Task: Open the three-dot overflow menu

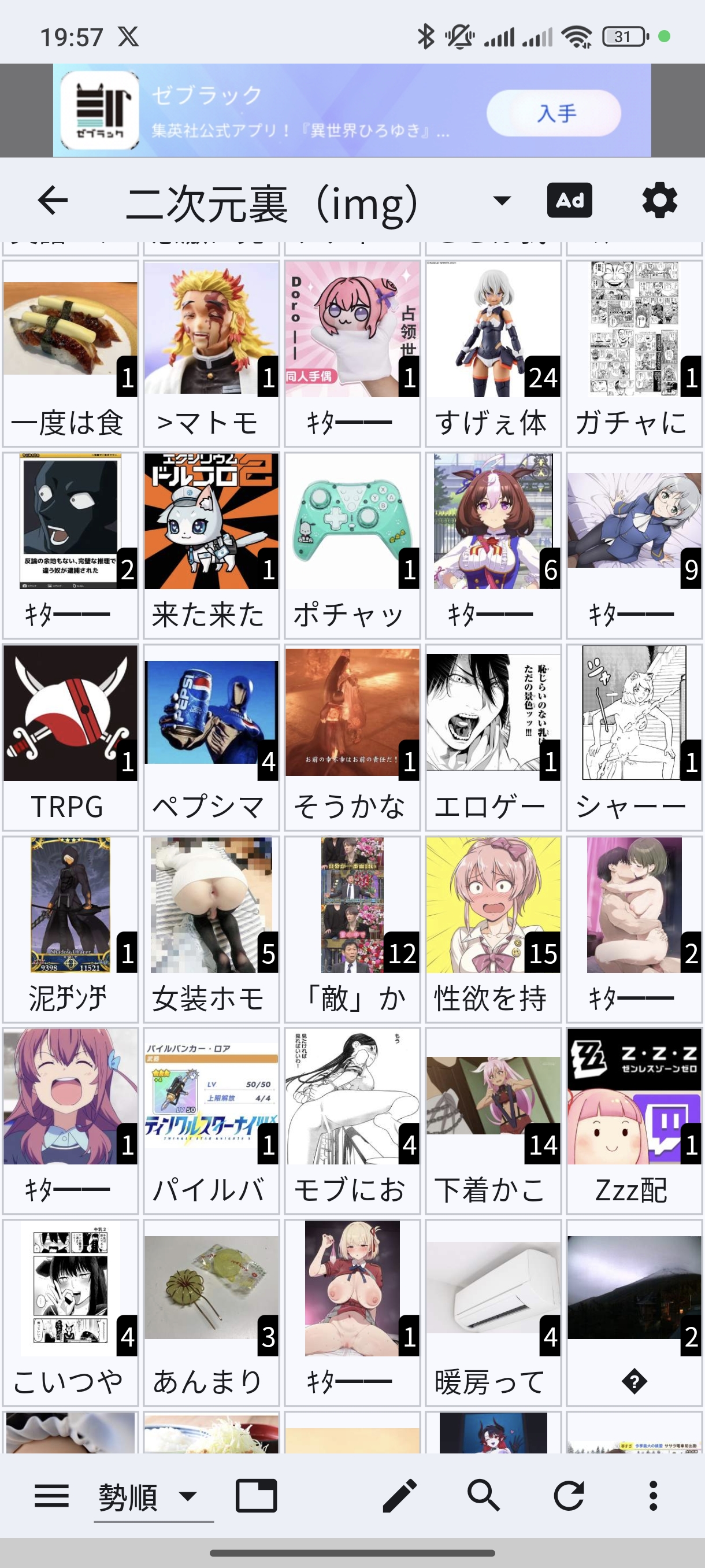Action: 652,1496
